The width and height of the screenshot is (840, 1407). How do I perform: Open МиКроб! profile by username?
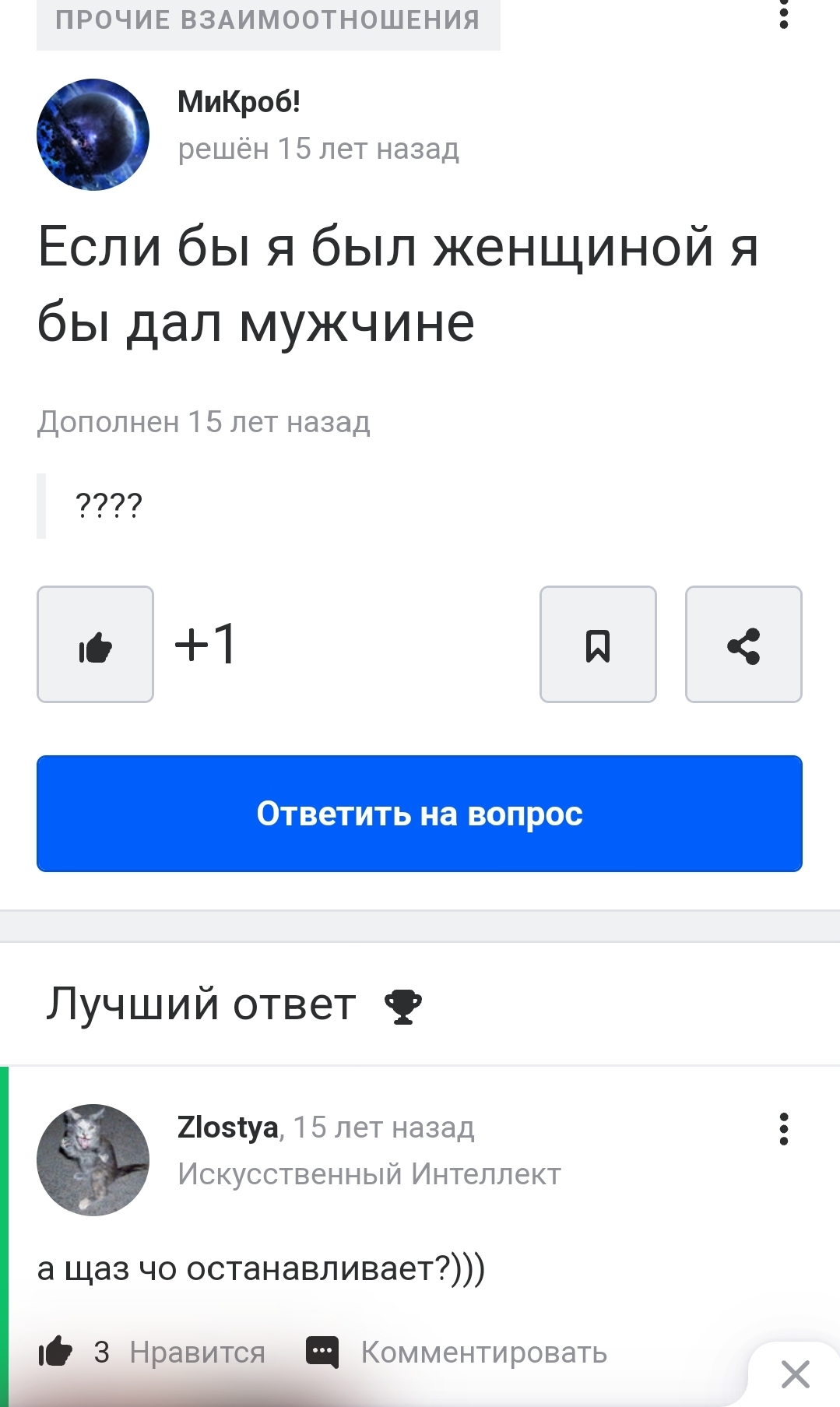point(238,102)
